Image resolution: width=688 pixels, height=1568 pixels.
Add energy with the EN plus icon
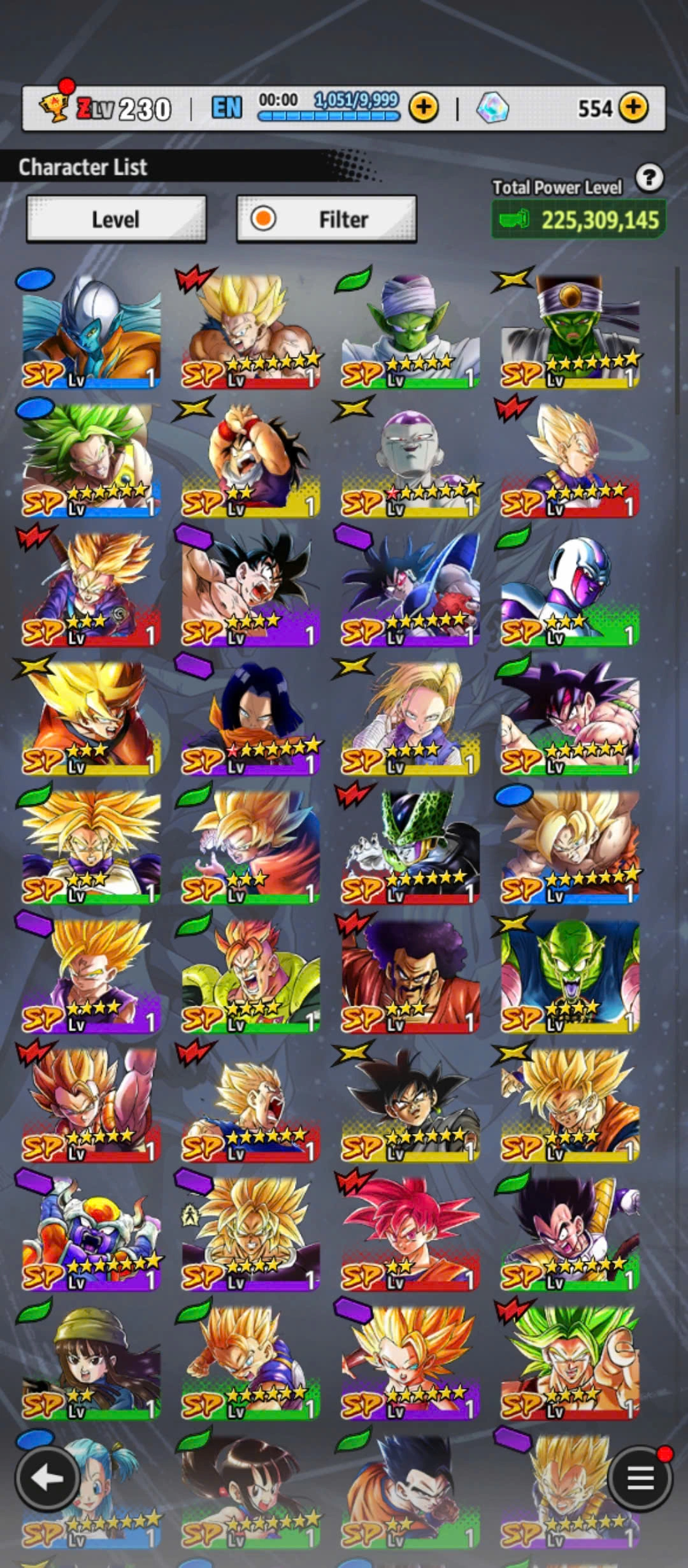pos(424,108)
